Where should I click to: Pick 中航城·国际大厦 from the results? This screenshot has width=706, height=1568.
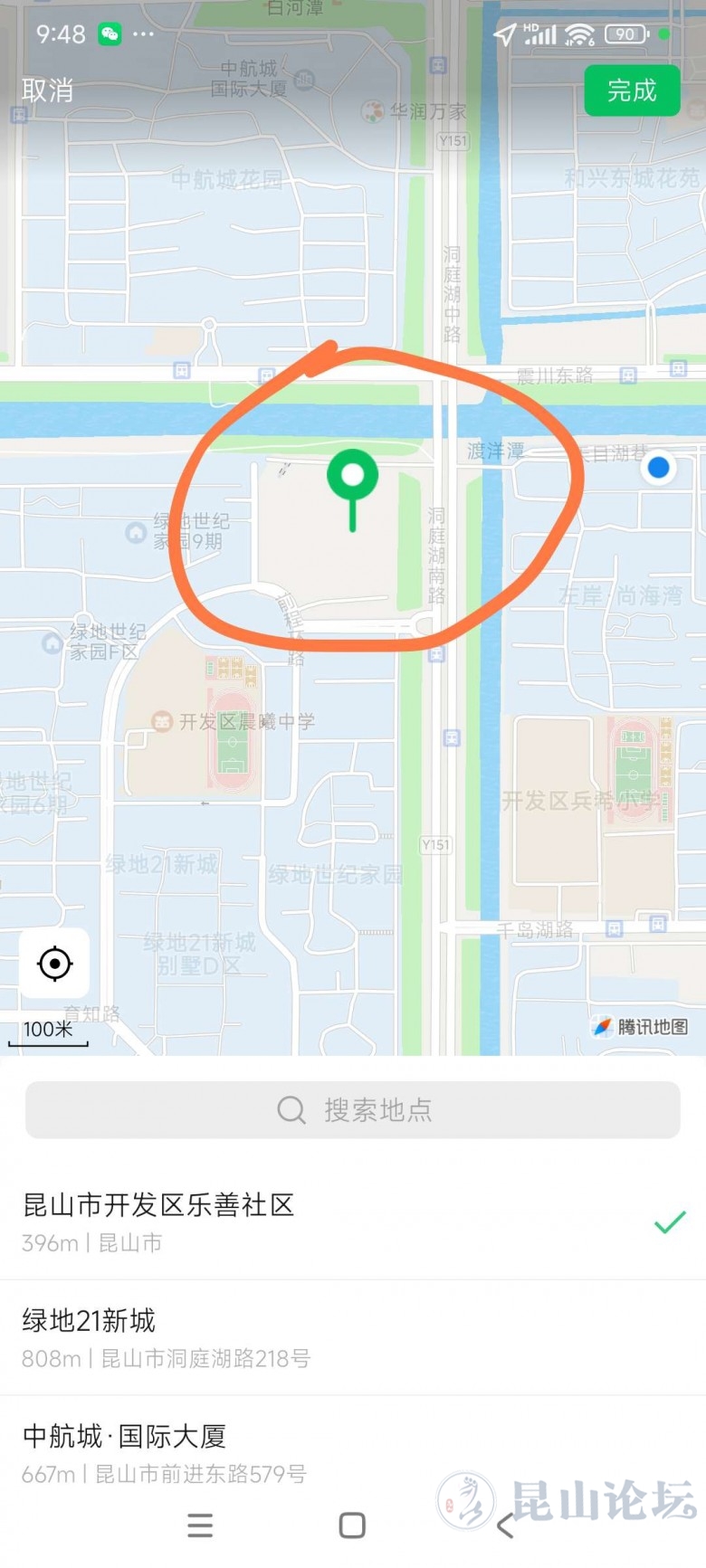pos(353,1453)
